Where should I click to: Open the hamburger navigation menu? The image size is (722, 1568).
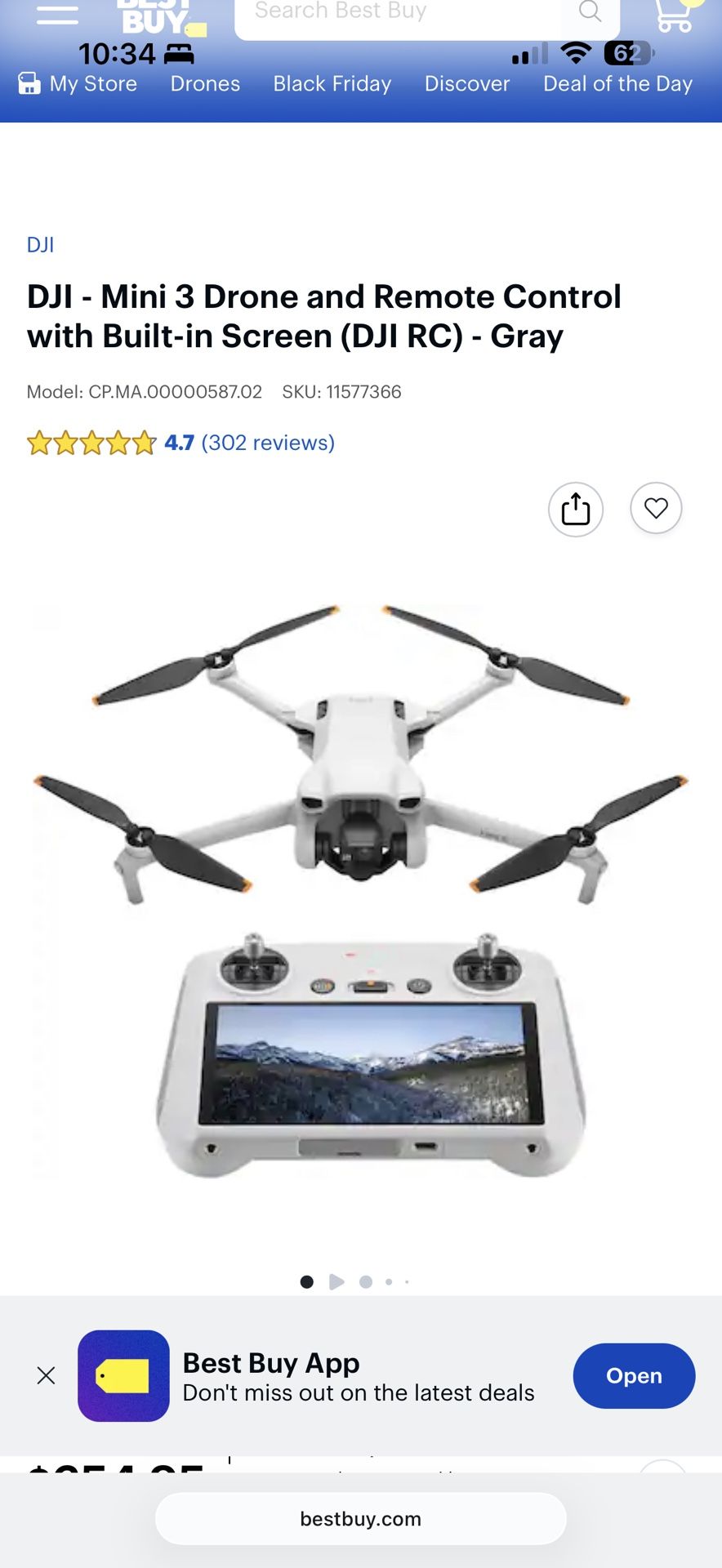57,14
